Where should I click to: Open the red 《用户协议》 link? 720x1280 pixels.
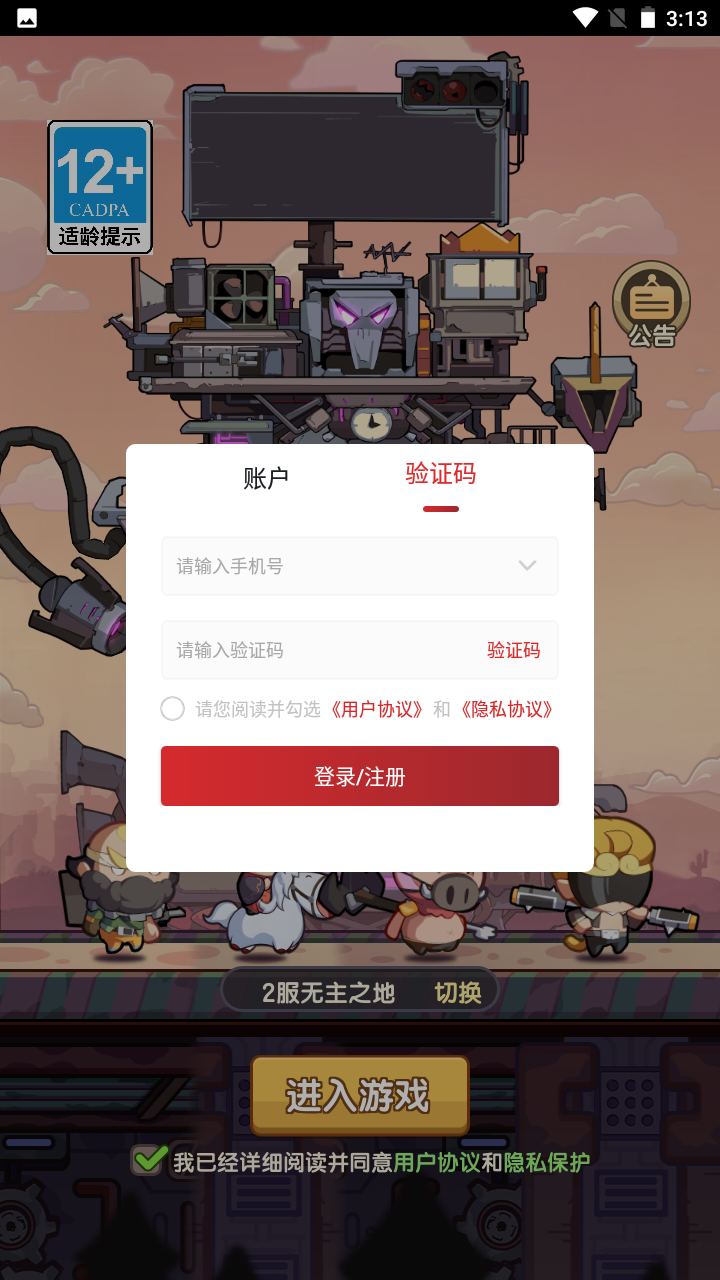pyautogui.click(x=377, y=709)
